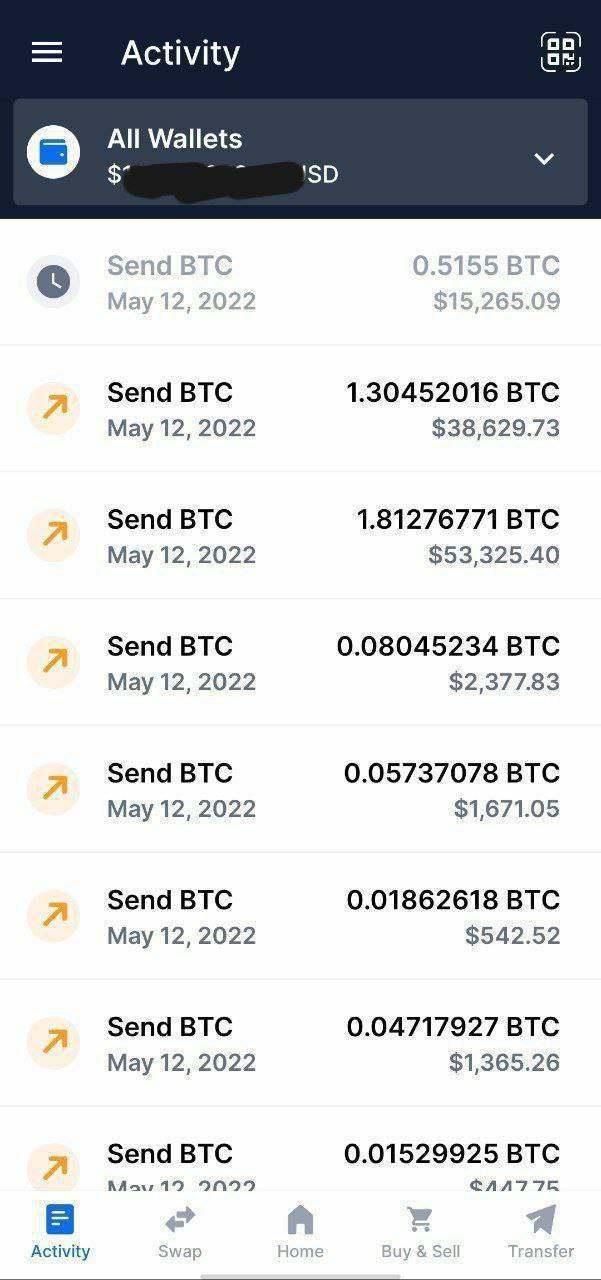The image size is (601, 1280).
Task: Switch to the Transfer tab
Action: 541,1233
